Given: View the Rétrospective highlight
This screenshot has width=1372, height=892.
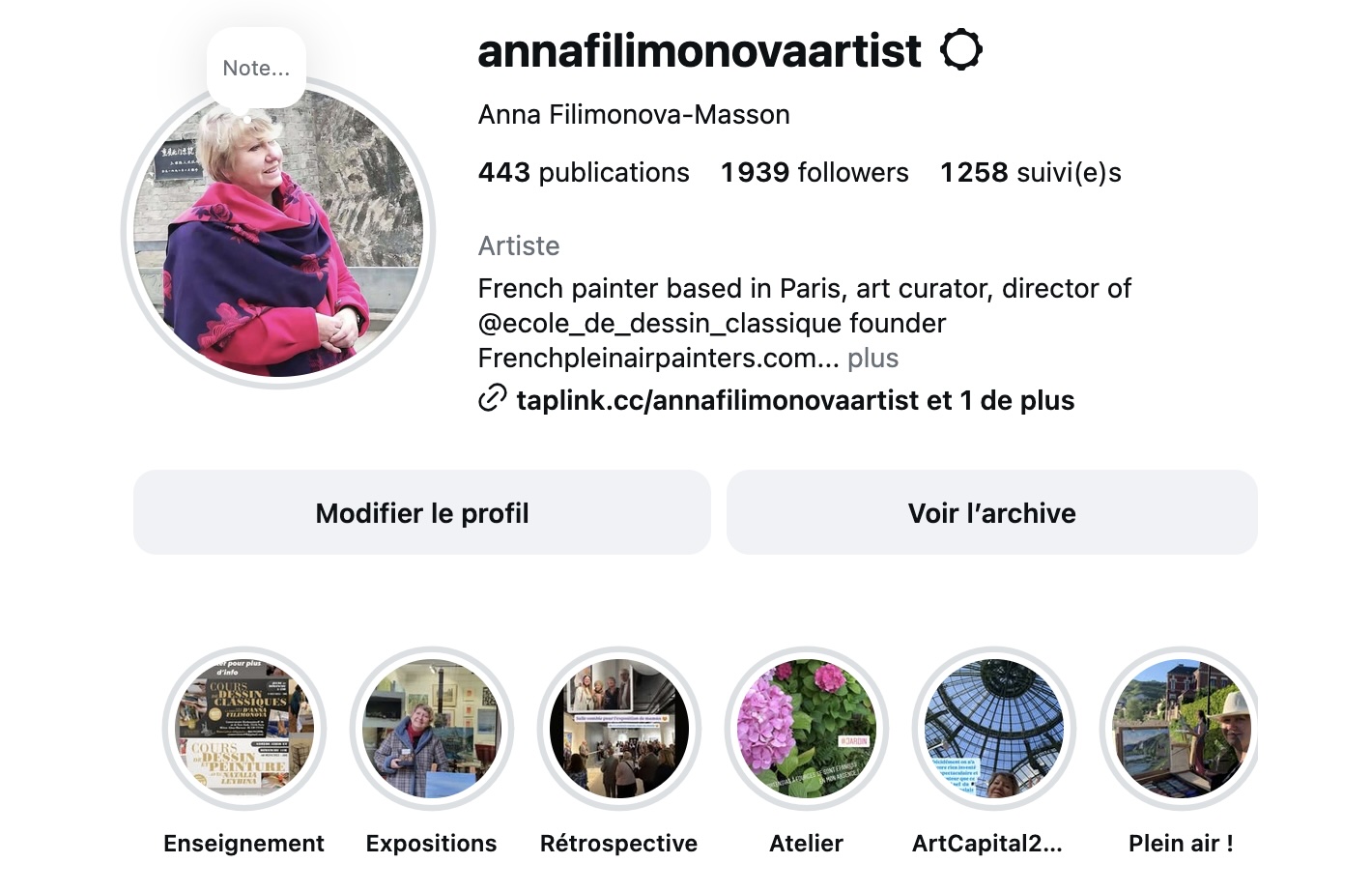Looking at the screenshot, I should 619,729.
